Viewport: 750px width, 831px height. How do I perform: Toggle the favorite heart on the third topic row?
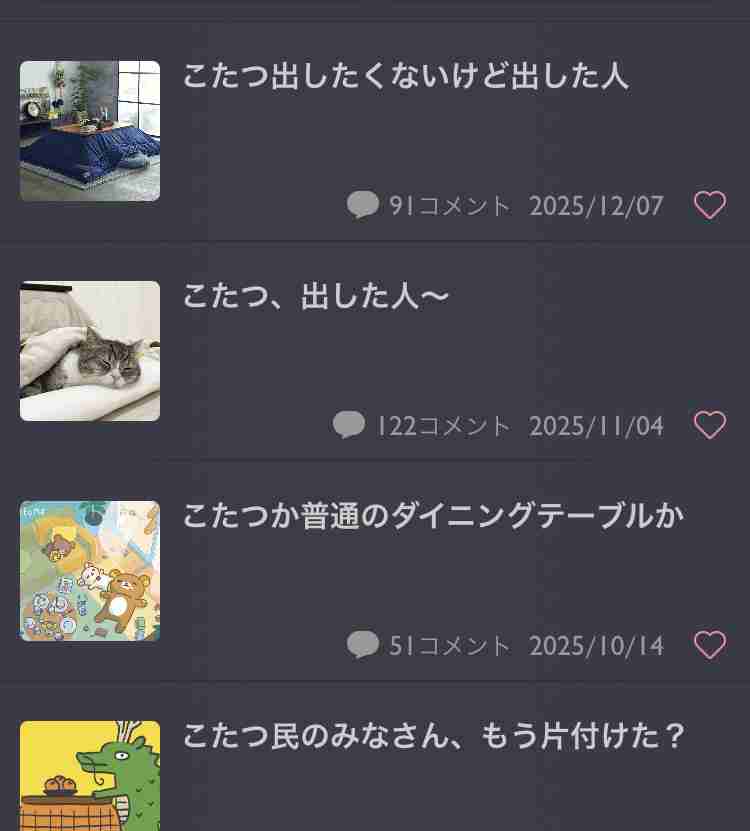point(710,644)
